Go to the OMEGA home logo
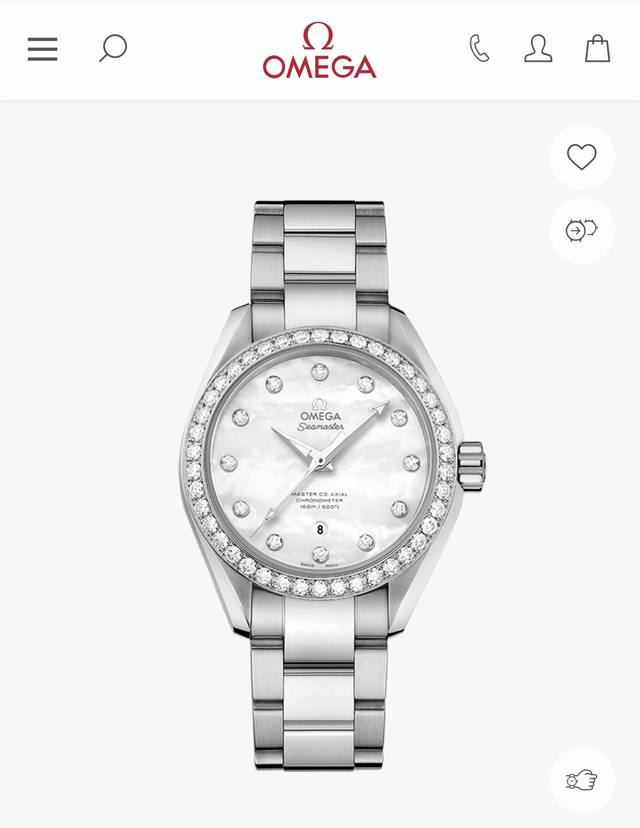The height and width of the screenshot is (828, 640). [x=319, y=50]
